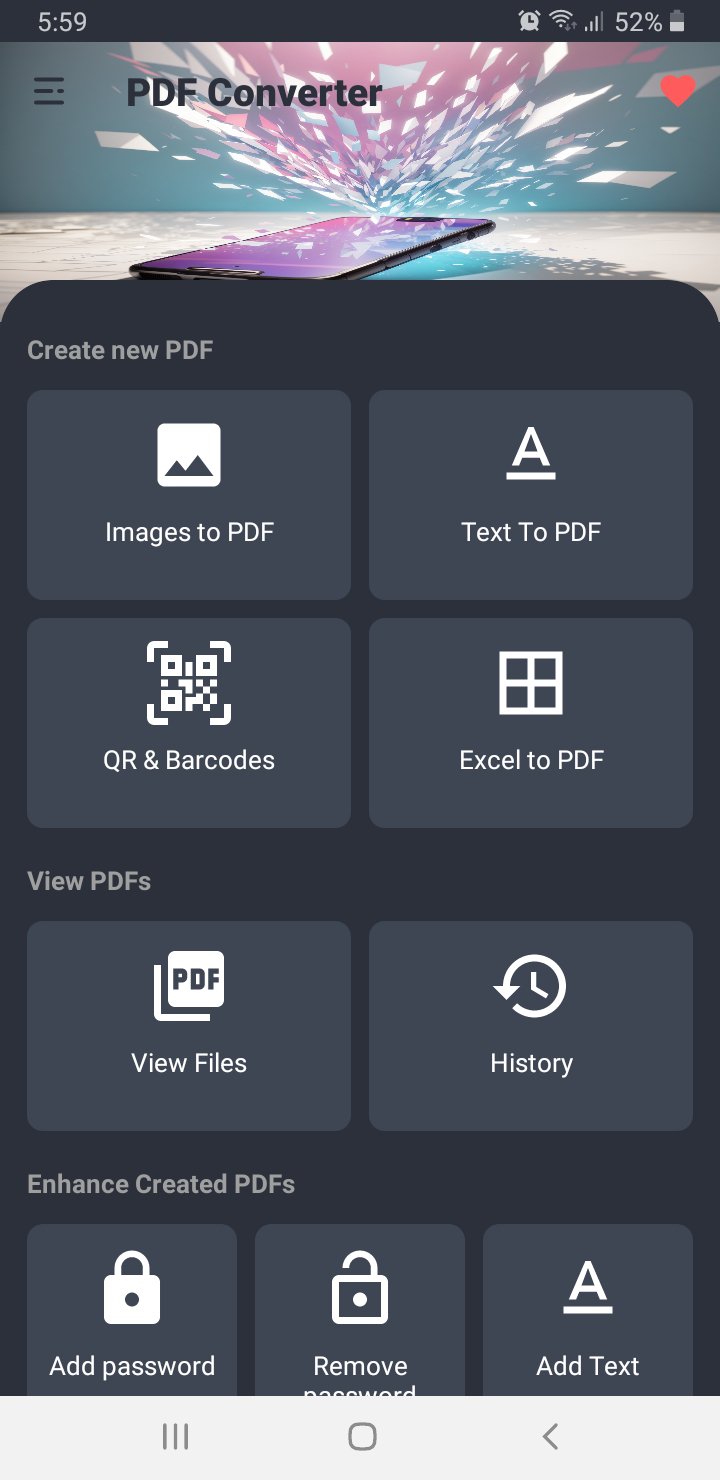Screen dimensions: 720x1480
Task: Tap the clock showing 5:59
Action: coord(63,21)
